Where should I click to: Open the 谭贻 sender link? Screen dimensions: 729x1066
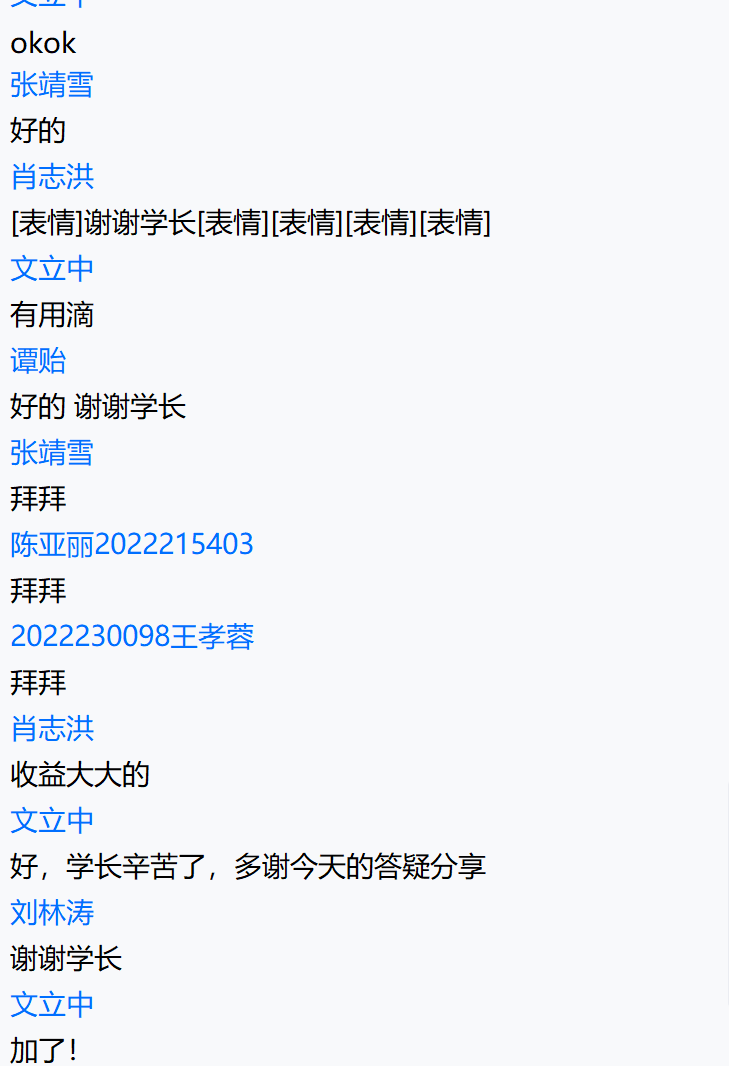pos(38,361)
